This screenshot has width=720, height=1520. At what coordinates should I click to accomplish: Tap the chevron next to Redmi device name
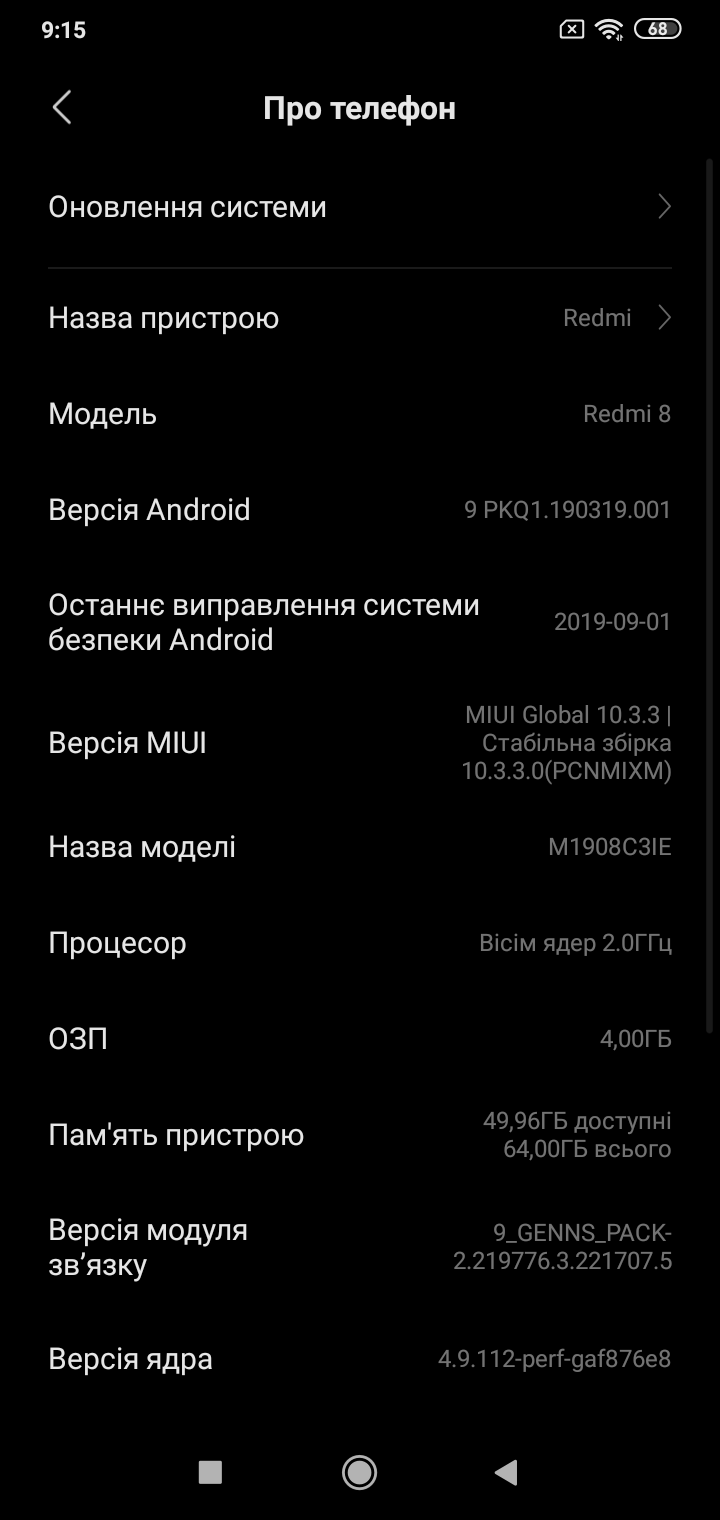tap(663, 318)
